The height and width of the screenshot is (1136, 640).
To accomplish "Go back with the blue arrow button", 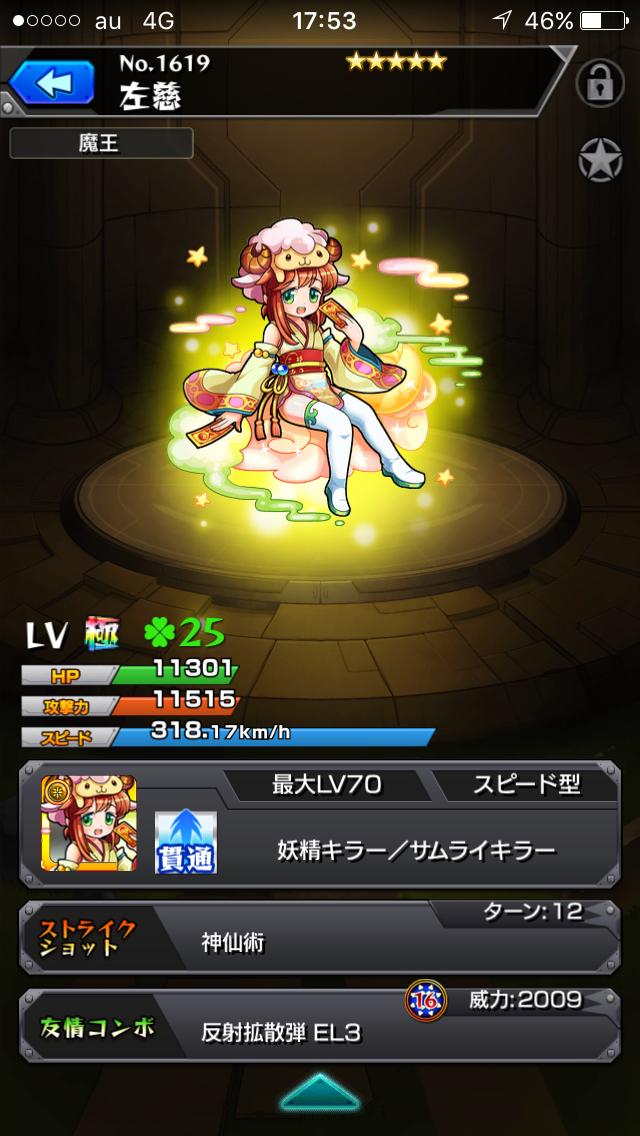I will [x=51, y=83].
